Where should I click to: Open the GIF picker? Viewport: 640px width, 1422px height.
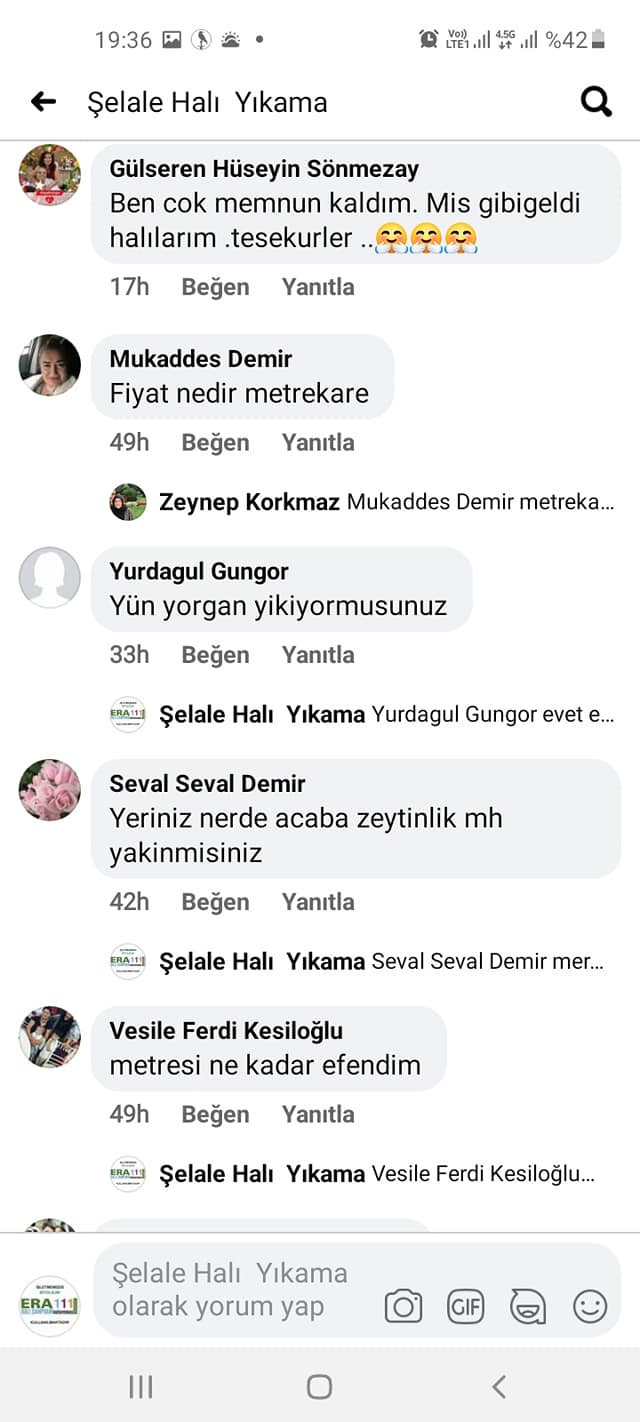pyautogui.click(x=465, y=1306)
